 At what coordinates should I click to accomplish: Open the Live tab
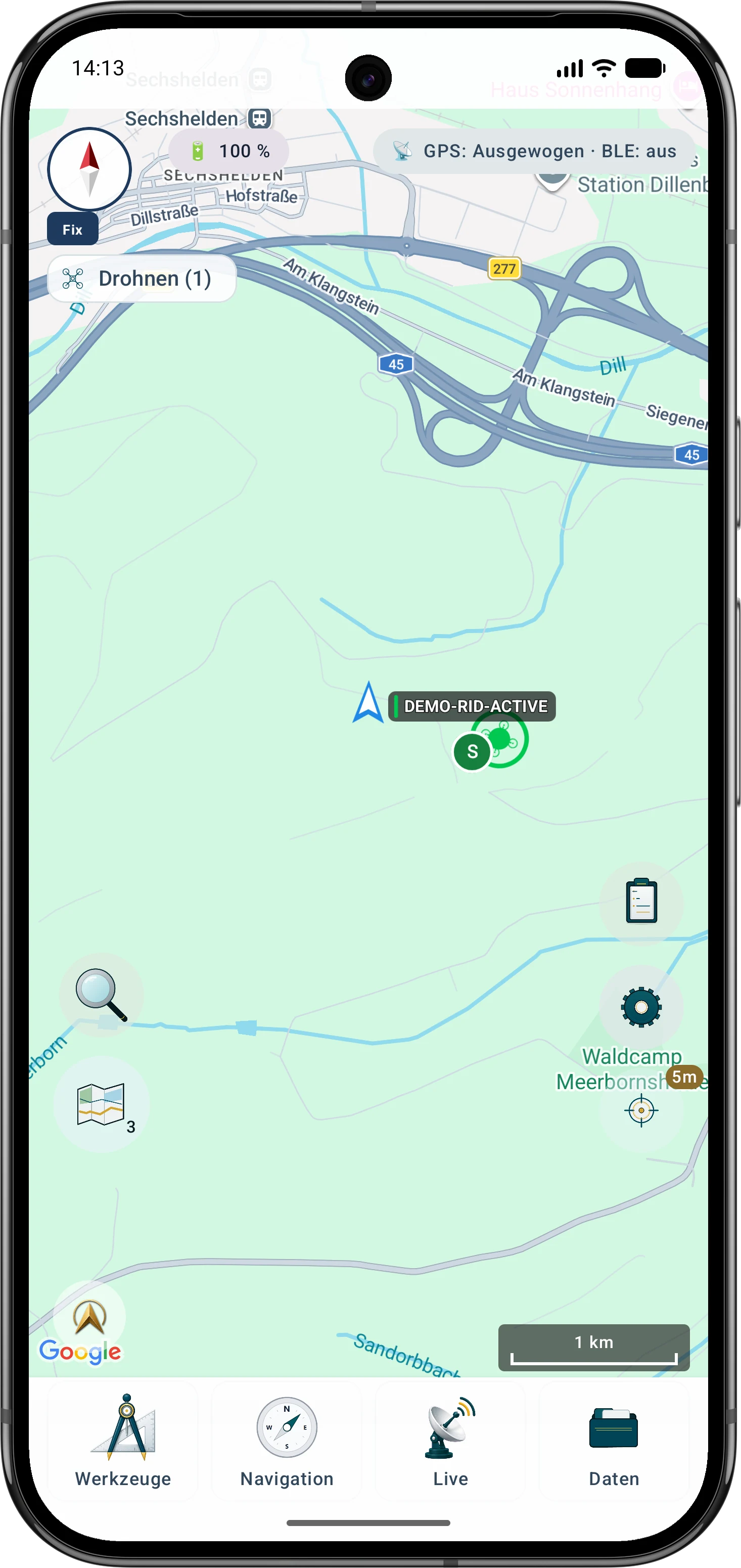coord(450,1440)
